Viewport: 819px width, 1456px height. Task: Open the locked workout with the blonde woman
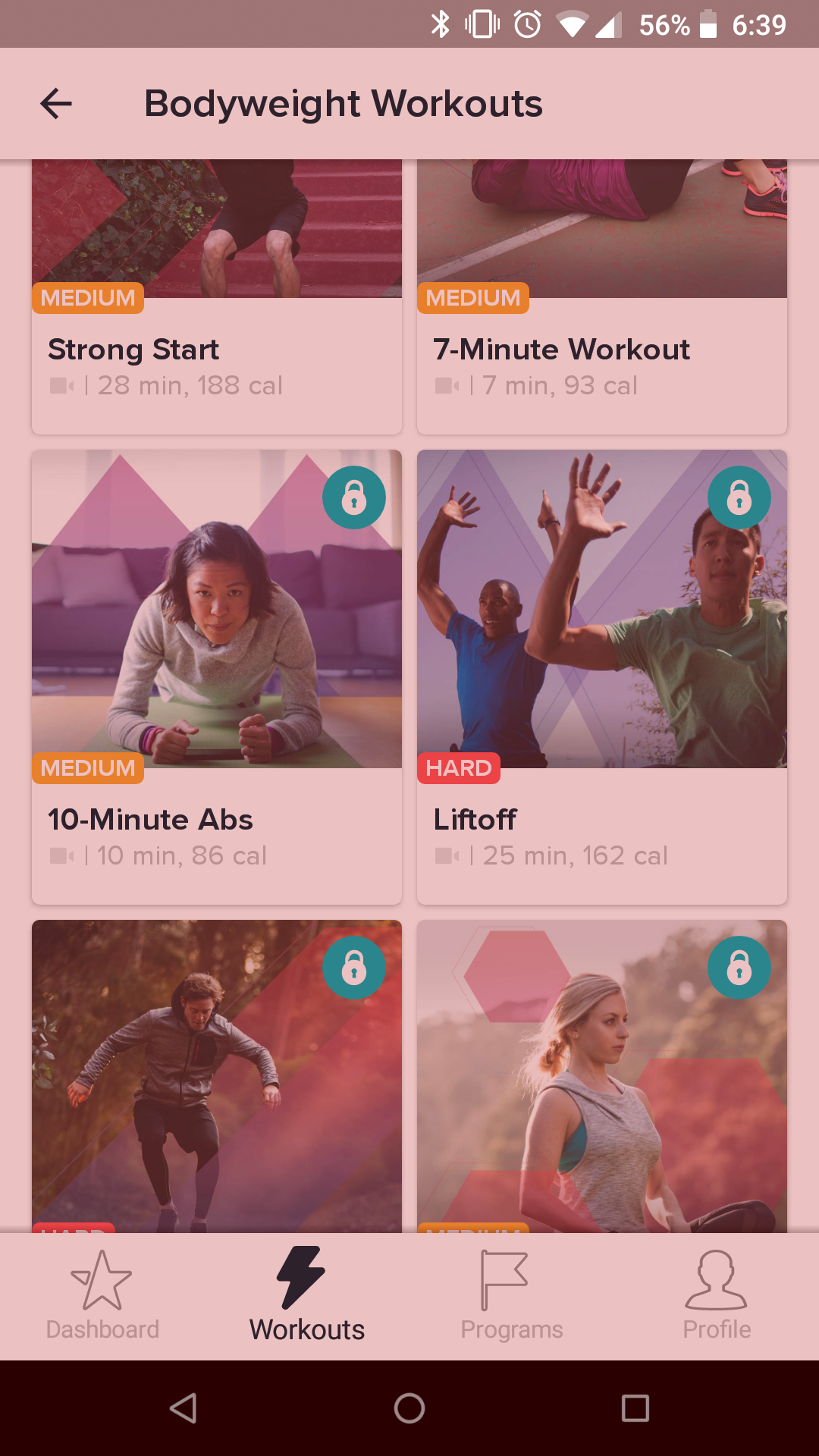pyautogui.click(x=601, y=1077)
